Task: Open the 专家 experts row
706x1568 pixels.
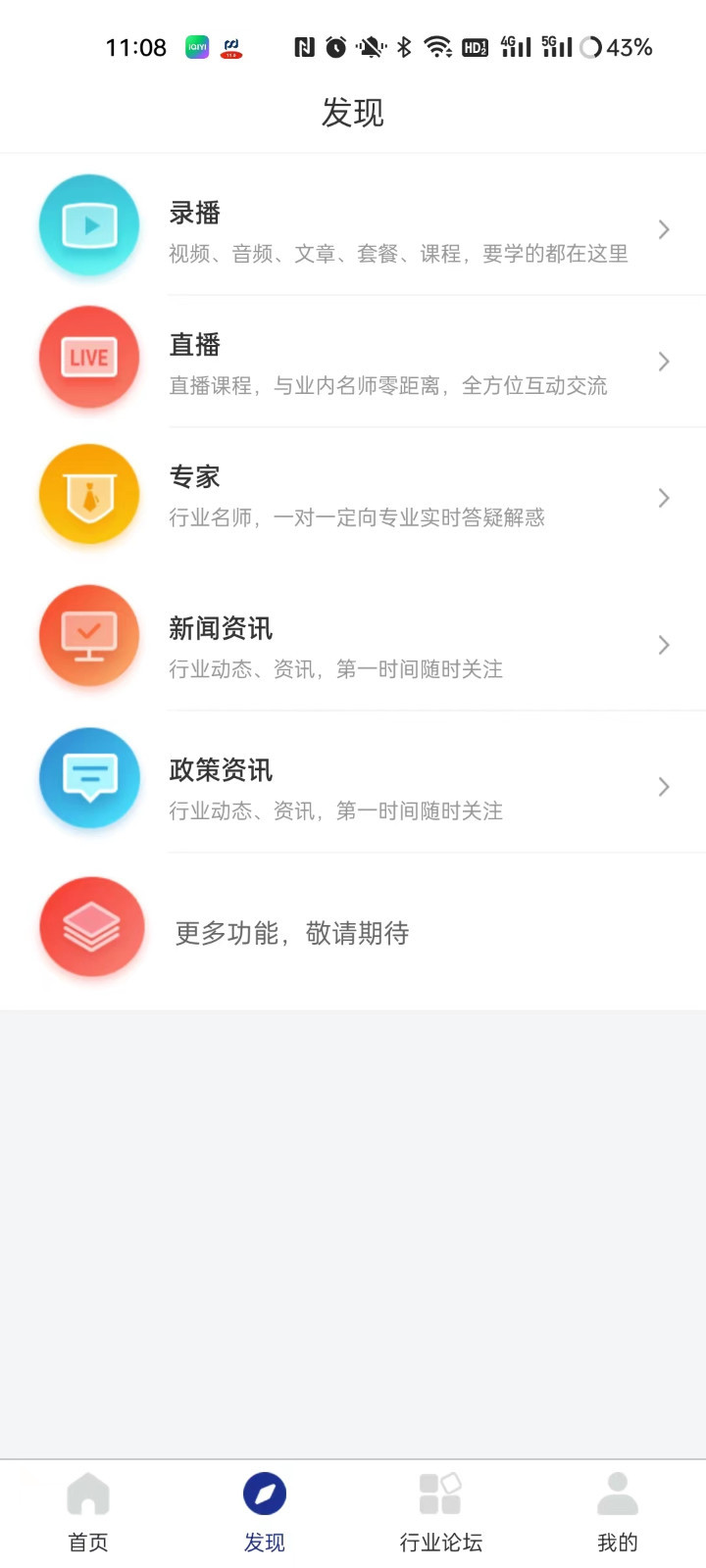Action: click(x=353, y=497)
